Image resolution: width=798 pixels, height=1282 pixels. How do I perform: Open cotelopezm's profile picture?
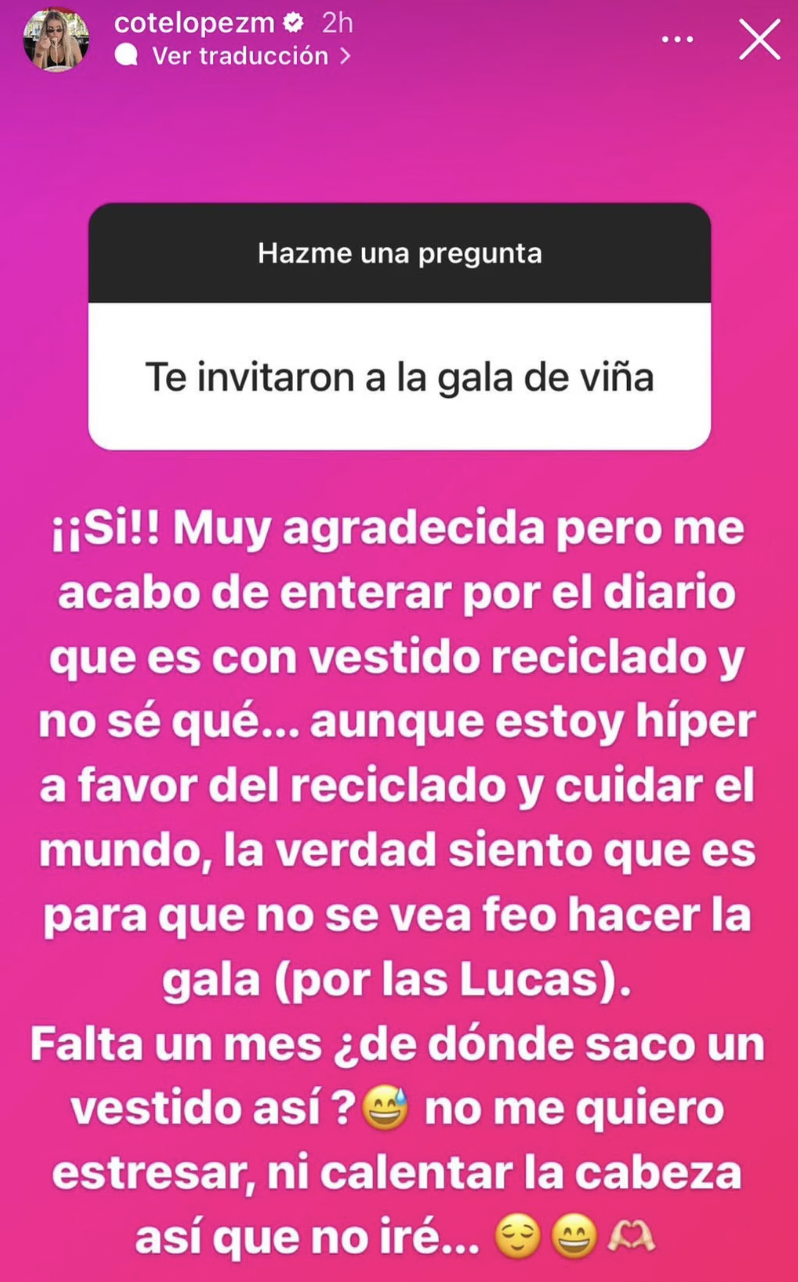click(56, 40)
